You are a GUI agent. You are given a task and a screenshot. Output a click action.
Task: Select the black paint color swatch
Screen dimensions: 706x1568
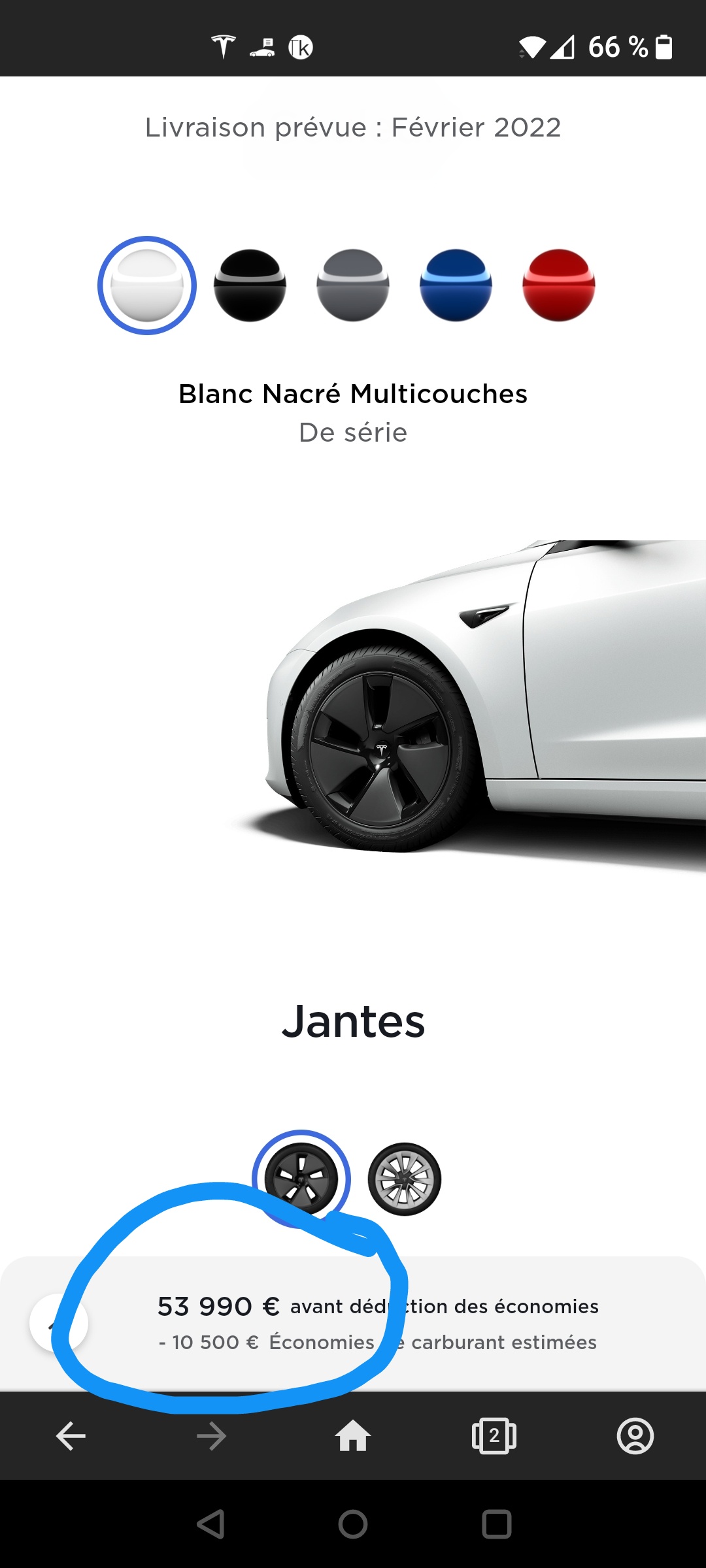pyautogui.click(x=250, y=286)
